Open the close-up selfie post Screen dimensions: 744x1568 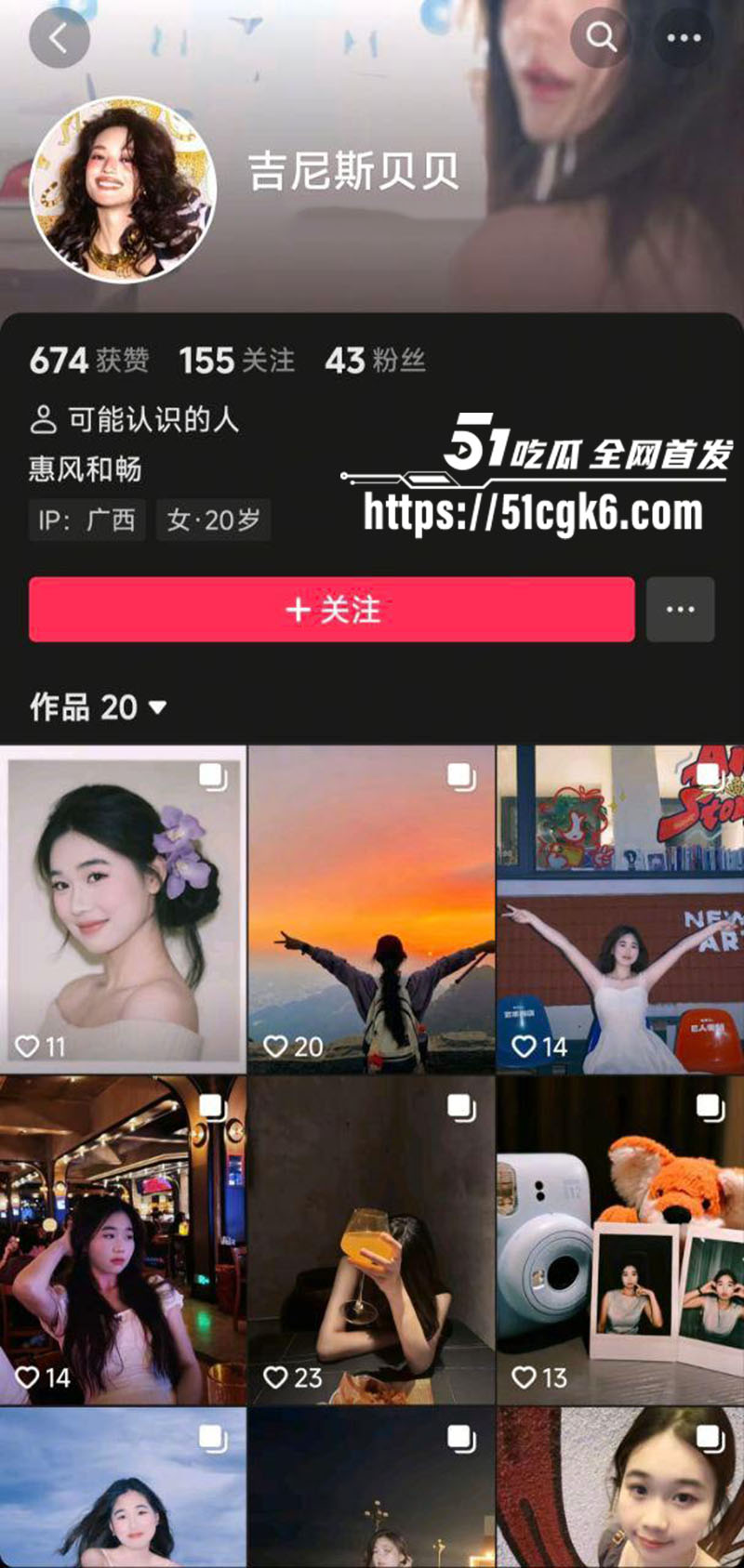(x=620, y=1487)
